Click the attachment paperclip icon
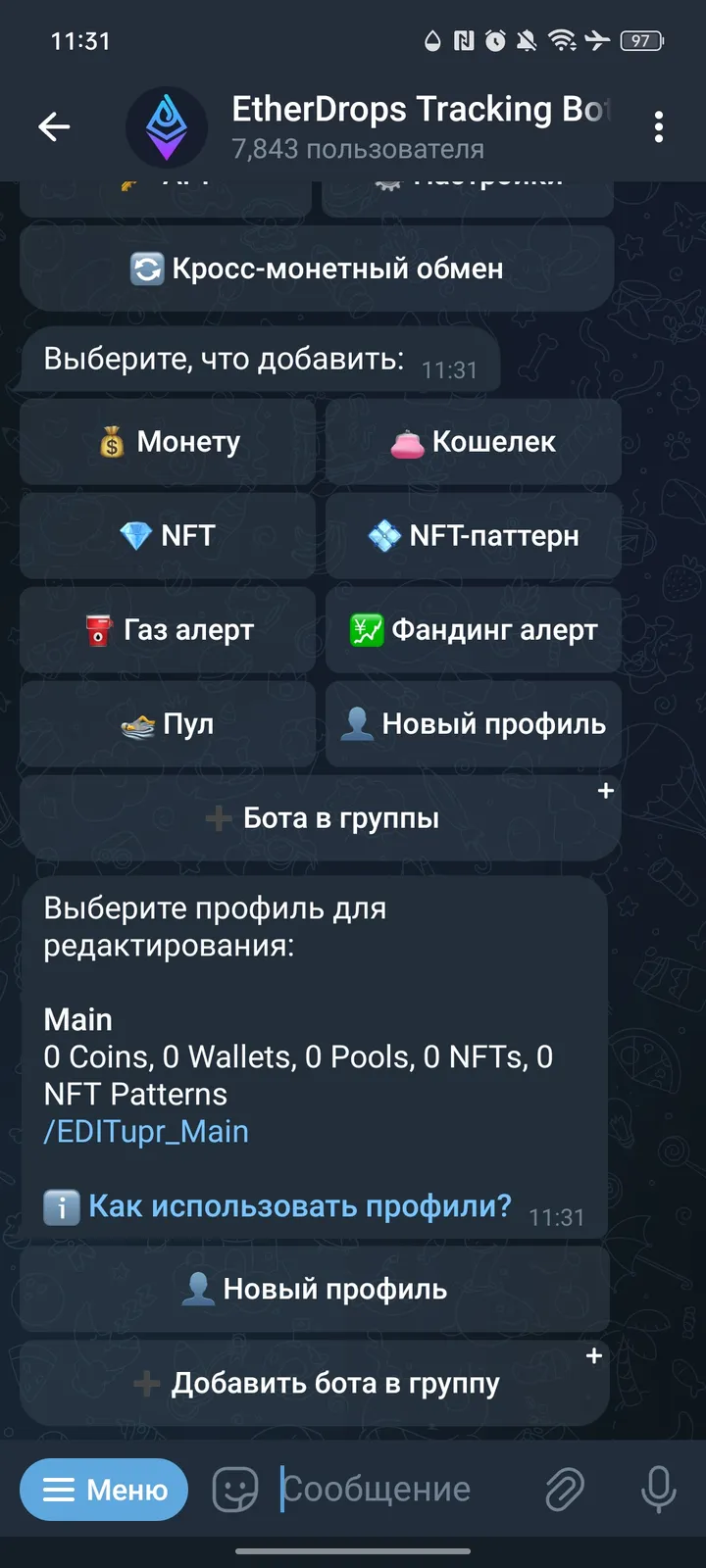Screen dimensions: 706x1568 click(x=565, y=1489)
